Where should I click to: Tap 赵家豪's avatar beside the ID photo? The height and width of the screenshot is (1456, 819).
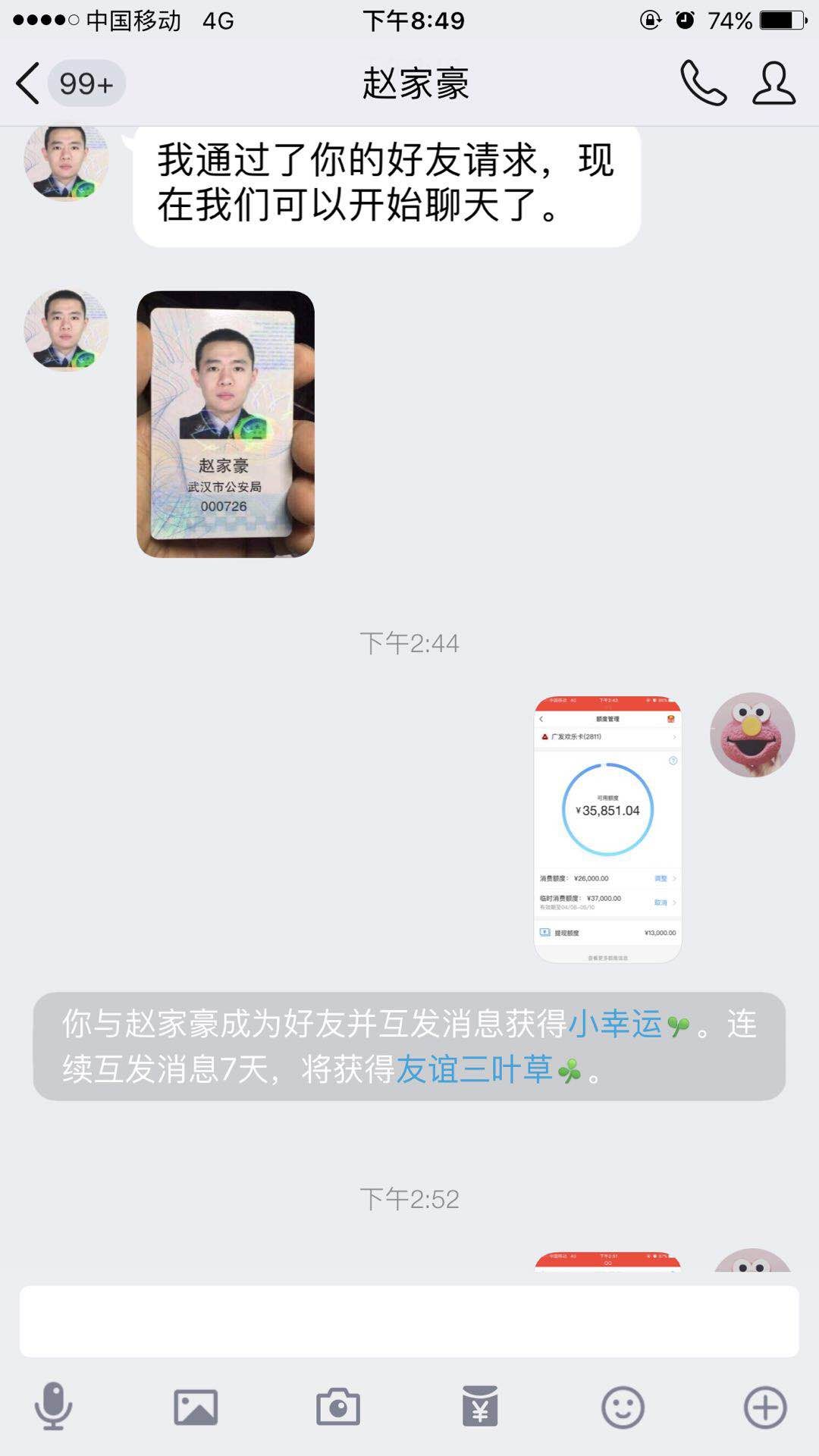66,330
